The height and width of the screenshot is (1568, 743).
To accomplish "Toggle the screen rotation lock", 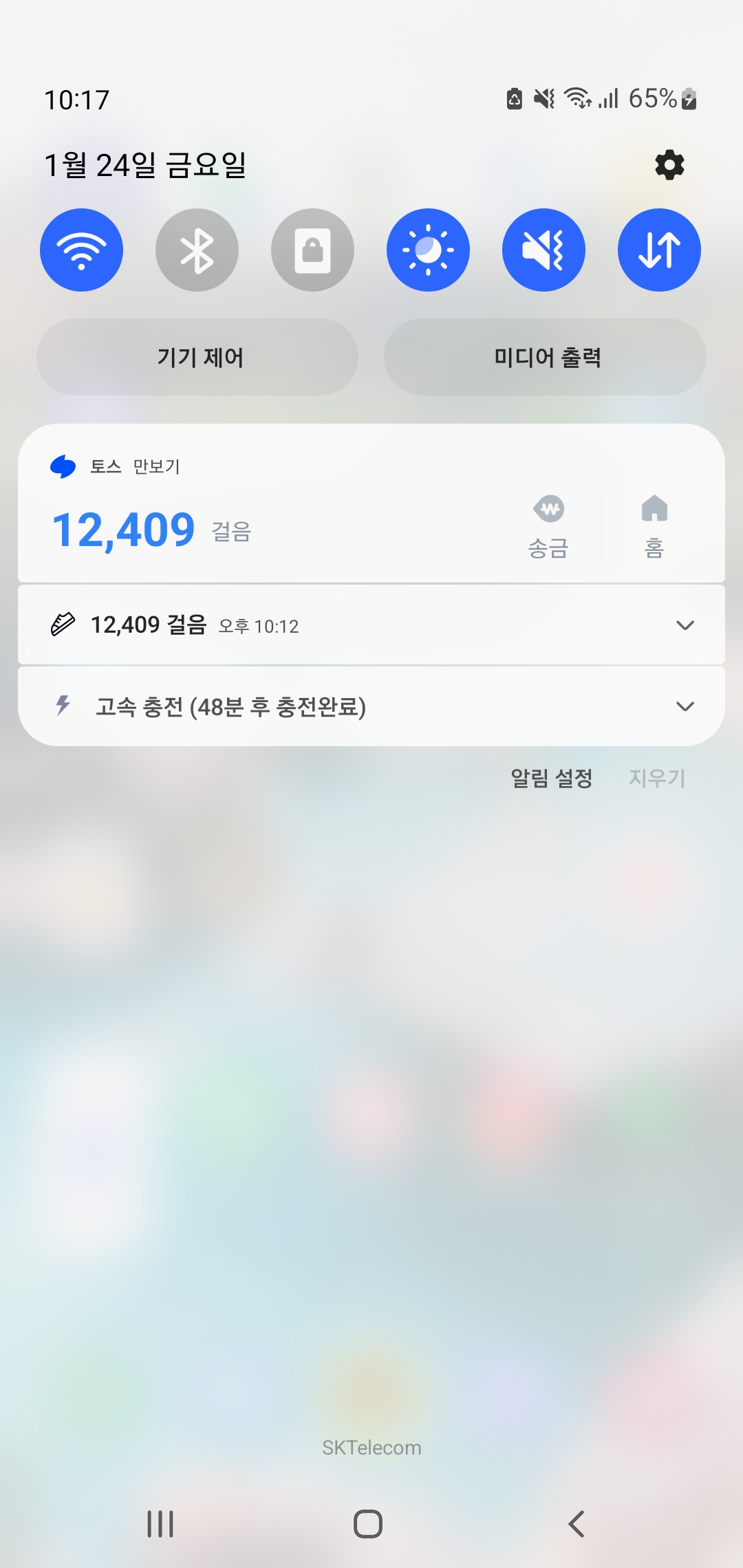I will click(x=312, y=250).
